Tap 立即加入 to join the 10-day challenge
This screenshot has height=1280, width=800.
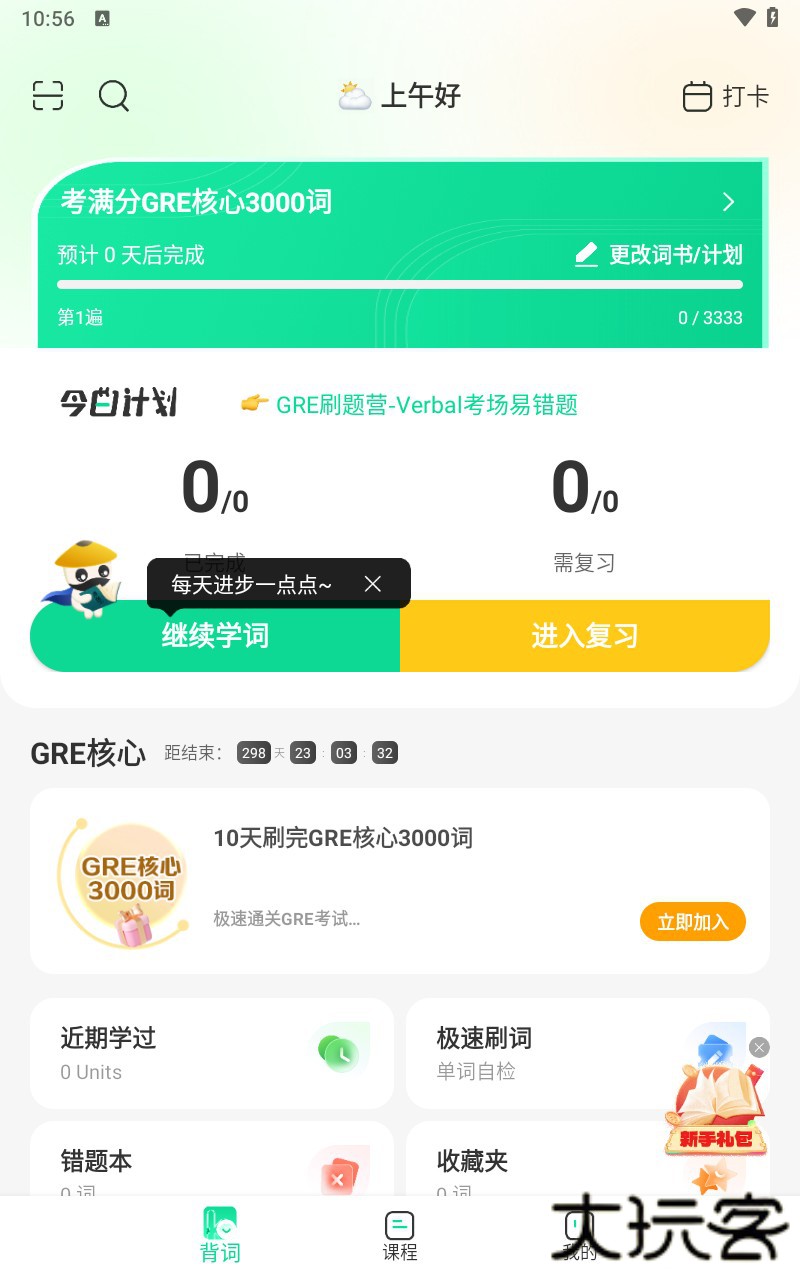pyautogui.click(x=692, y=921)
